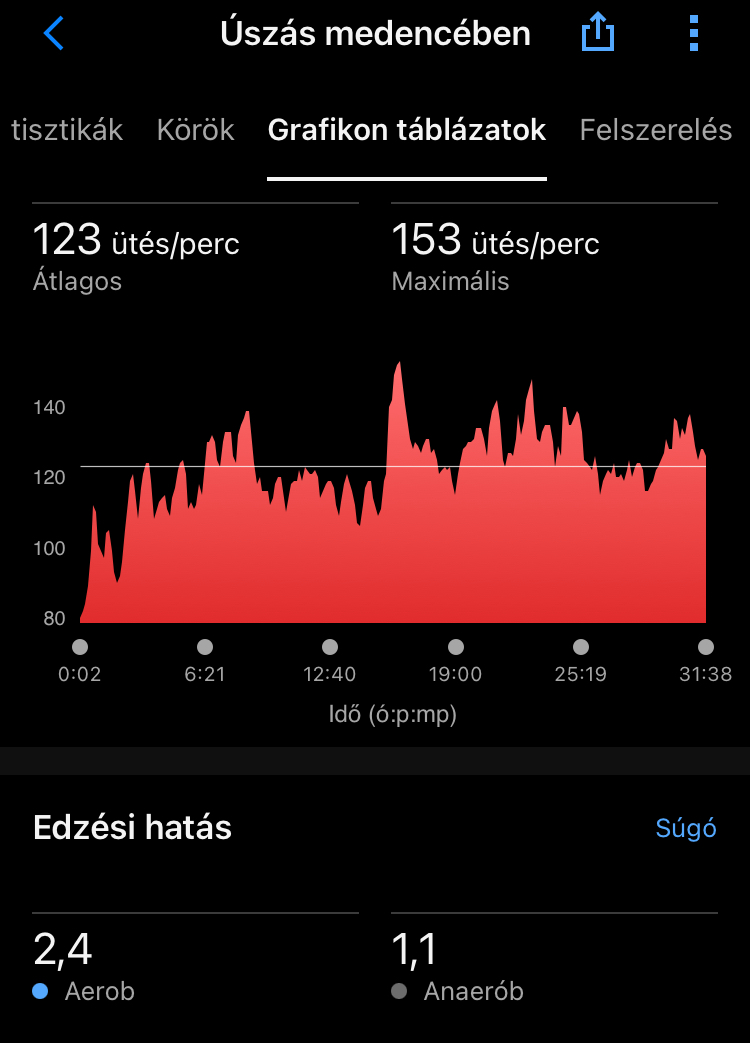Open the Felszerelés tab
Image resolution: width=750 pixels, height=1043 pixels.
click(x=656, y=130)
